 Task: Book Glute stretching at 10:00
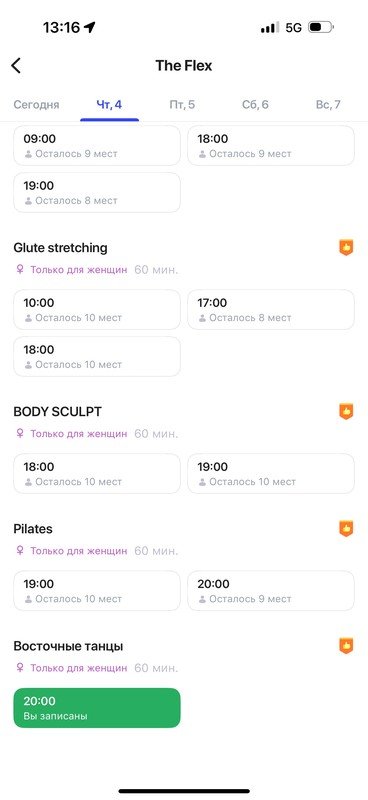click(x=97, y=310)
